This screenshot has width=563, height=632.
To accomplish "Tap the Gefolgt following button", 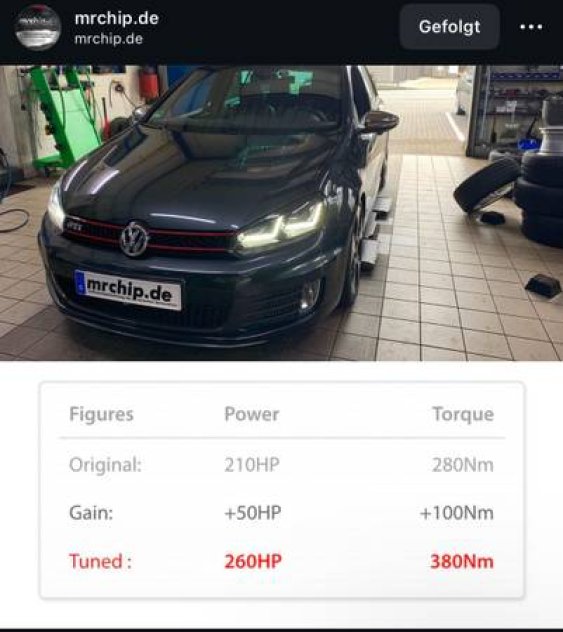I will pos(449,27).
